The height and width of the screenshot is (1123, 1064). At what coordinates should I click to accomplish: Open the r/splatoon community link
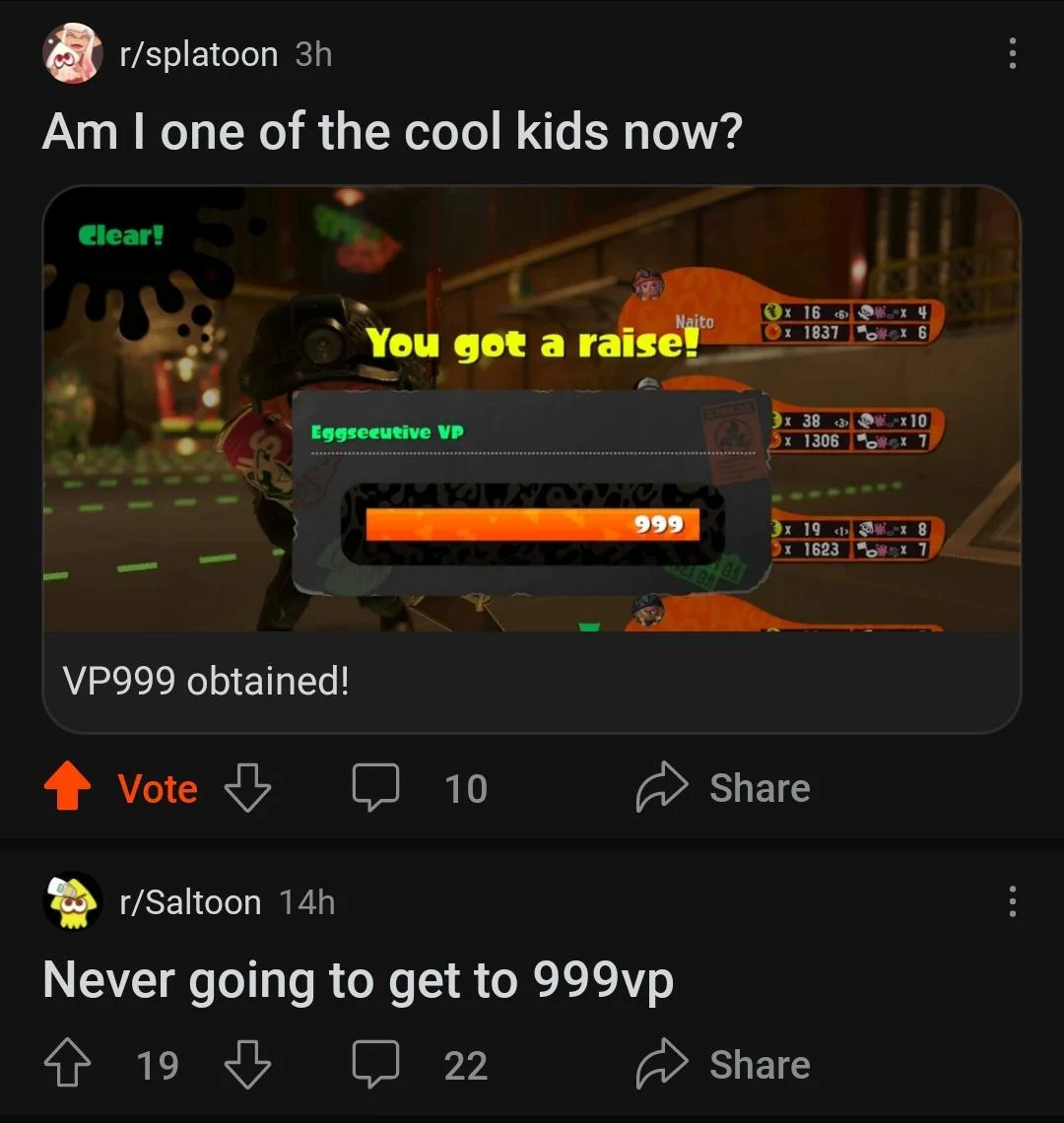197,54
